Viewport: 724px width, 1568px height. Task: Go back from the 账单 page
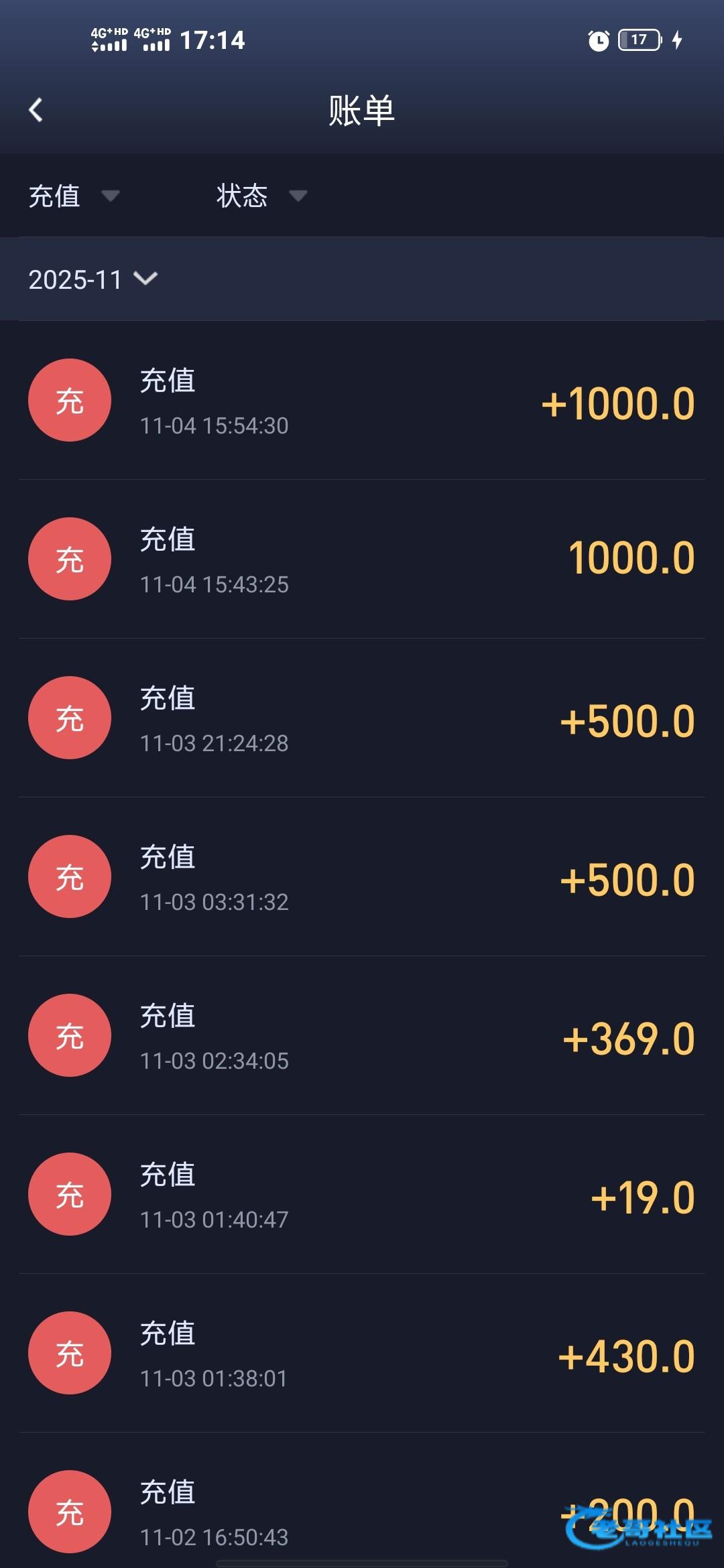[x=36, y=110]
